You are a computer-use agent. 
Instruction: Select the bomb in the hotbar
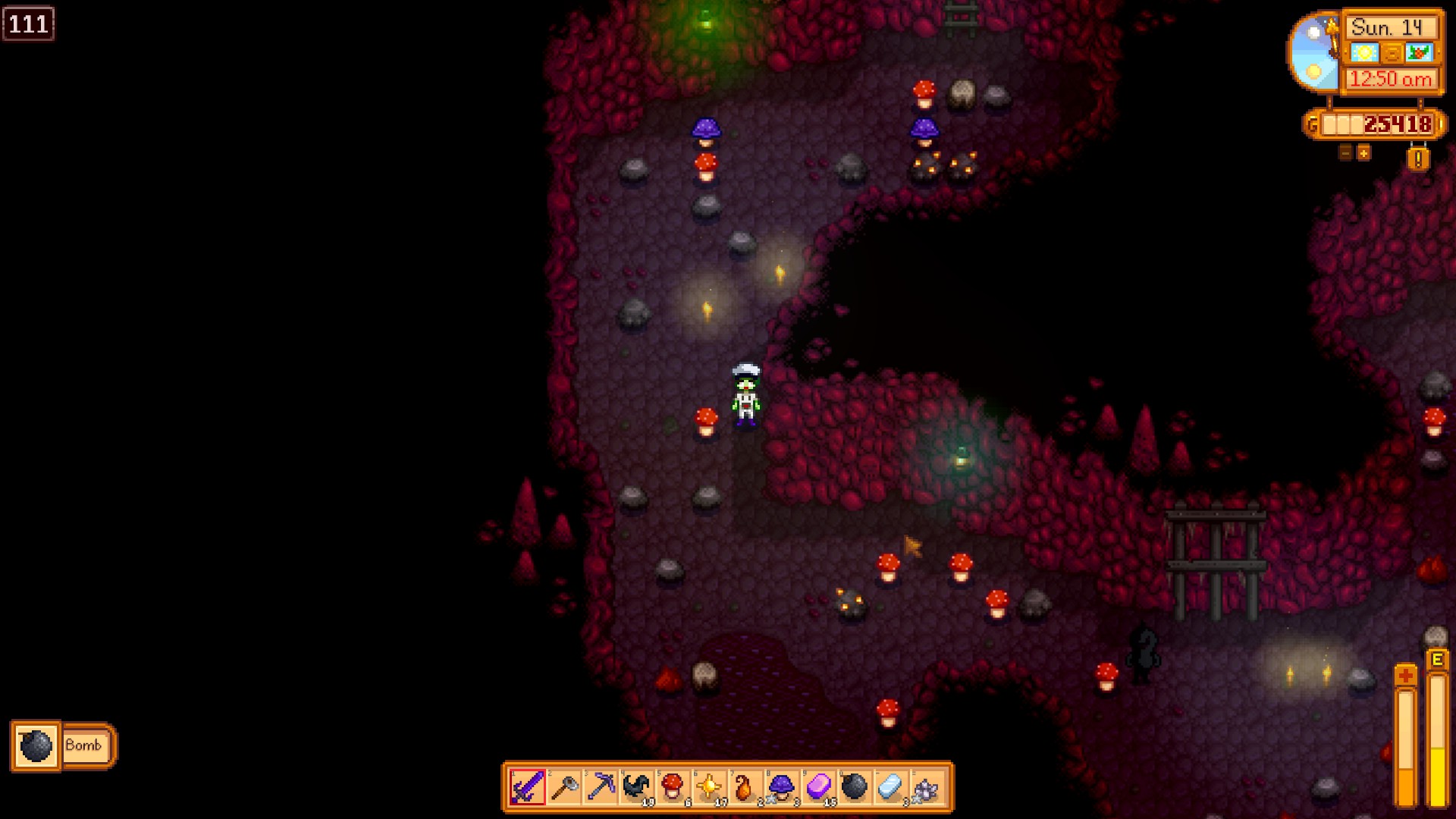855,787
